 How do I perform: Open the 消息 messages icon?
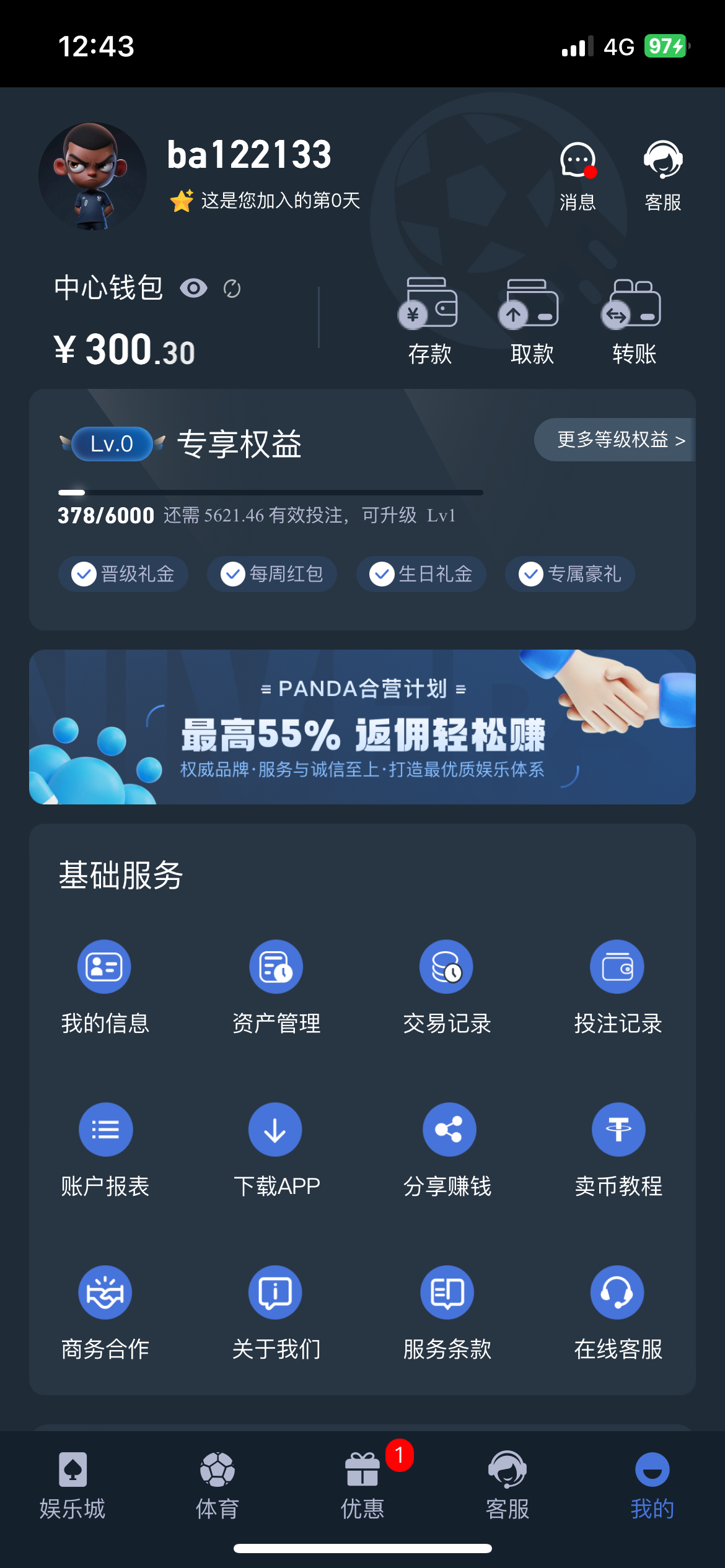[578, 174]
